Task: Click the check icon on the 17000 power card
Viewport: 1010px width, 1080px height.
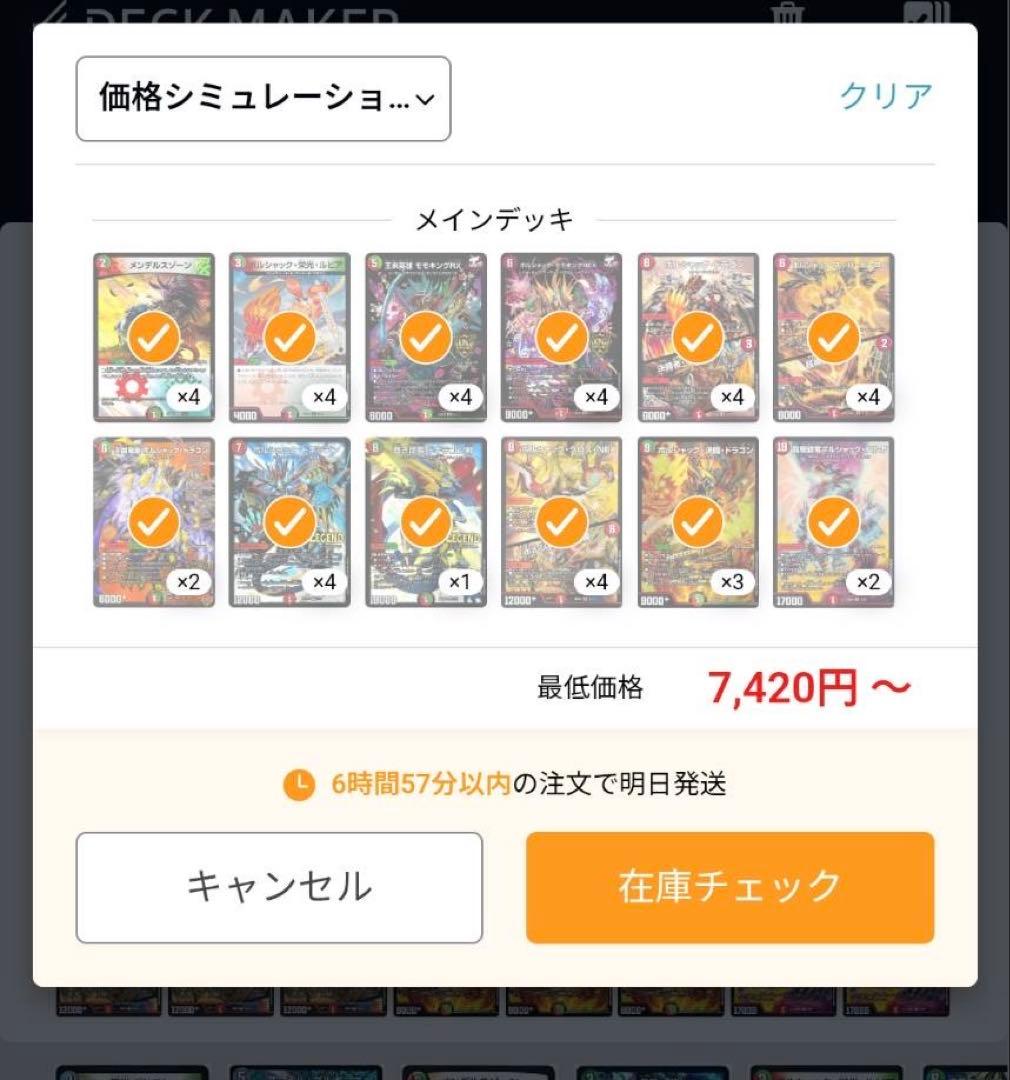Action: point(833,522)
